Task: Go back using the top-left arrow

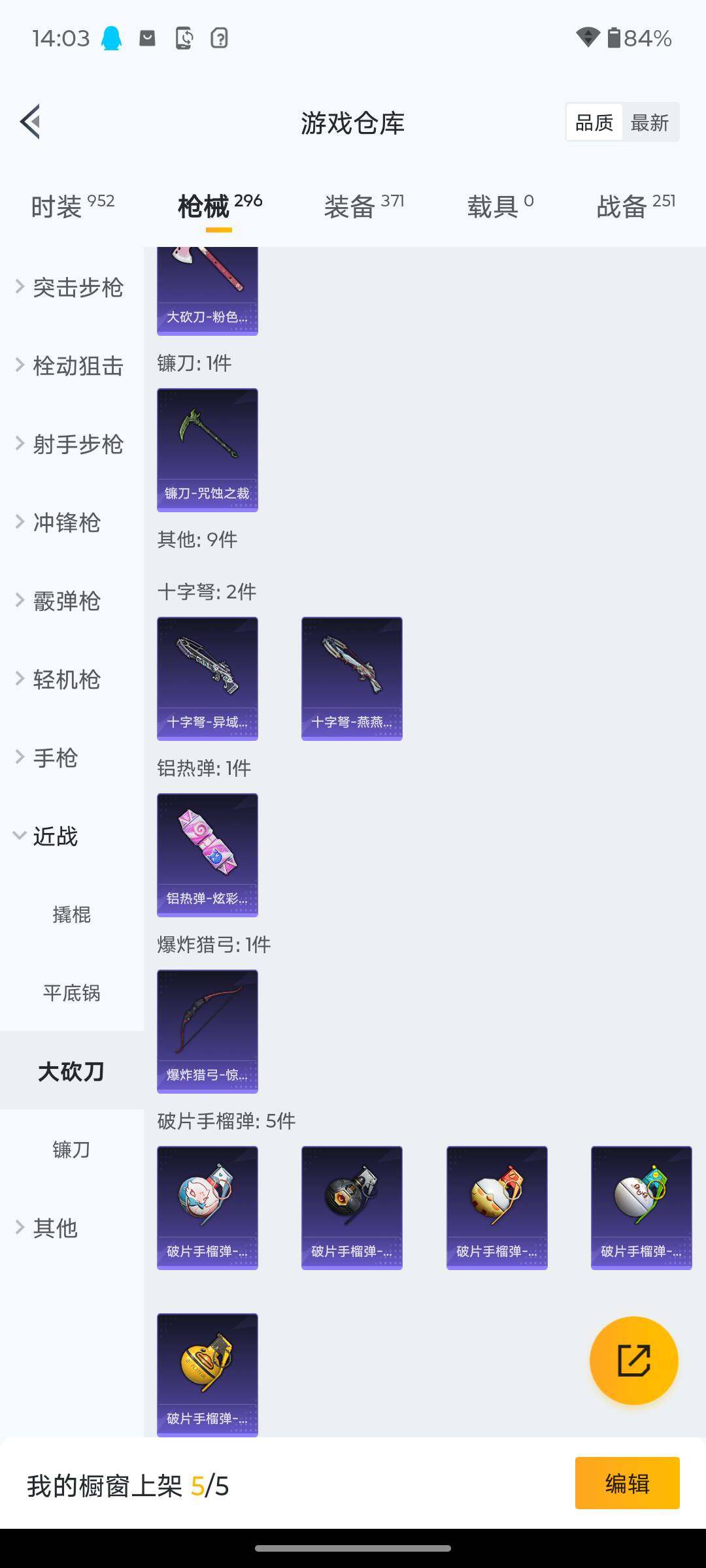Action: coord(31,122)
